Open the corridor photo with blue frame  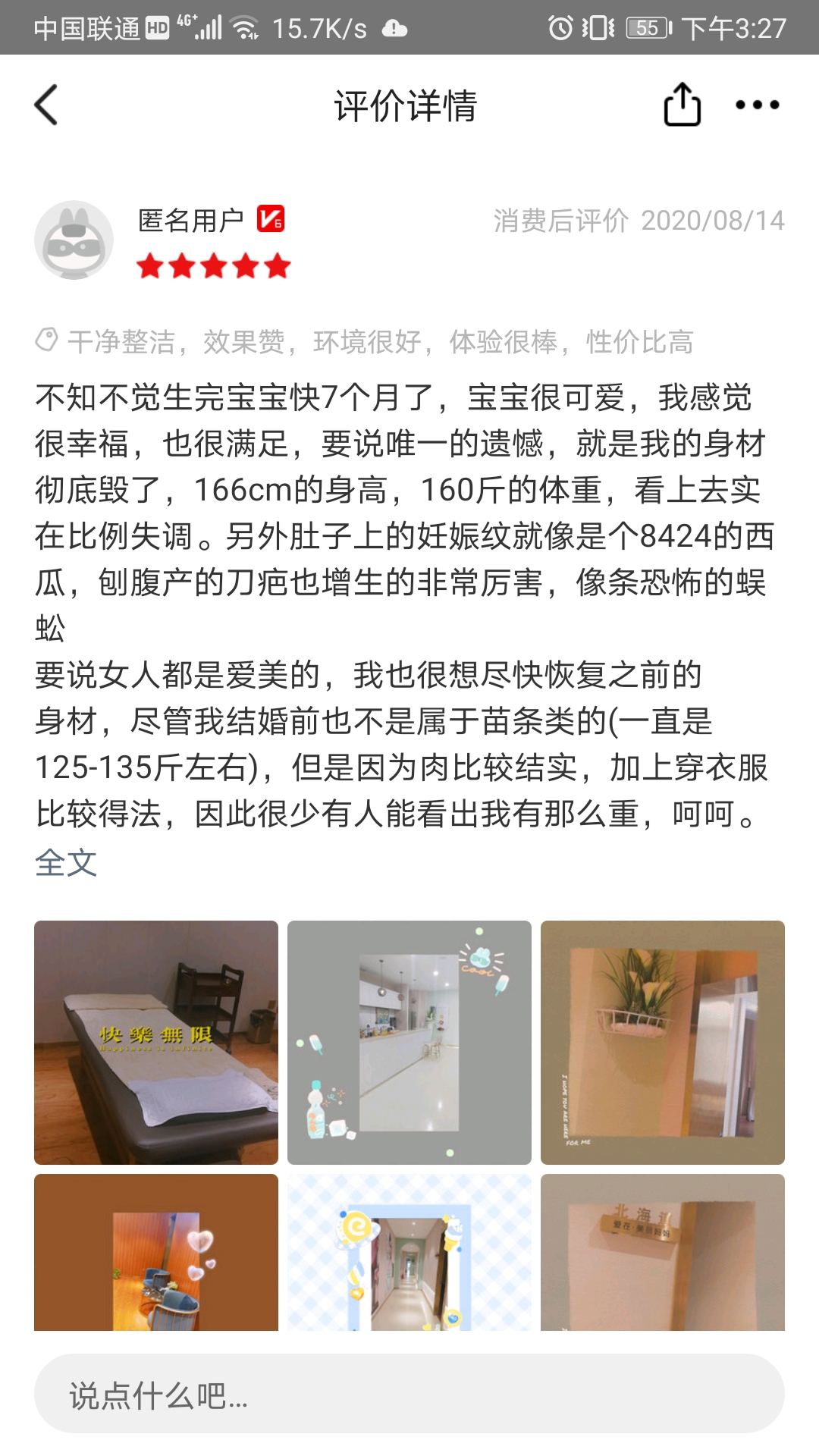(x=409, y=1252)
